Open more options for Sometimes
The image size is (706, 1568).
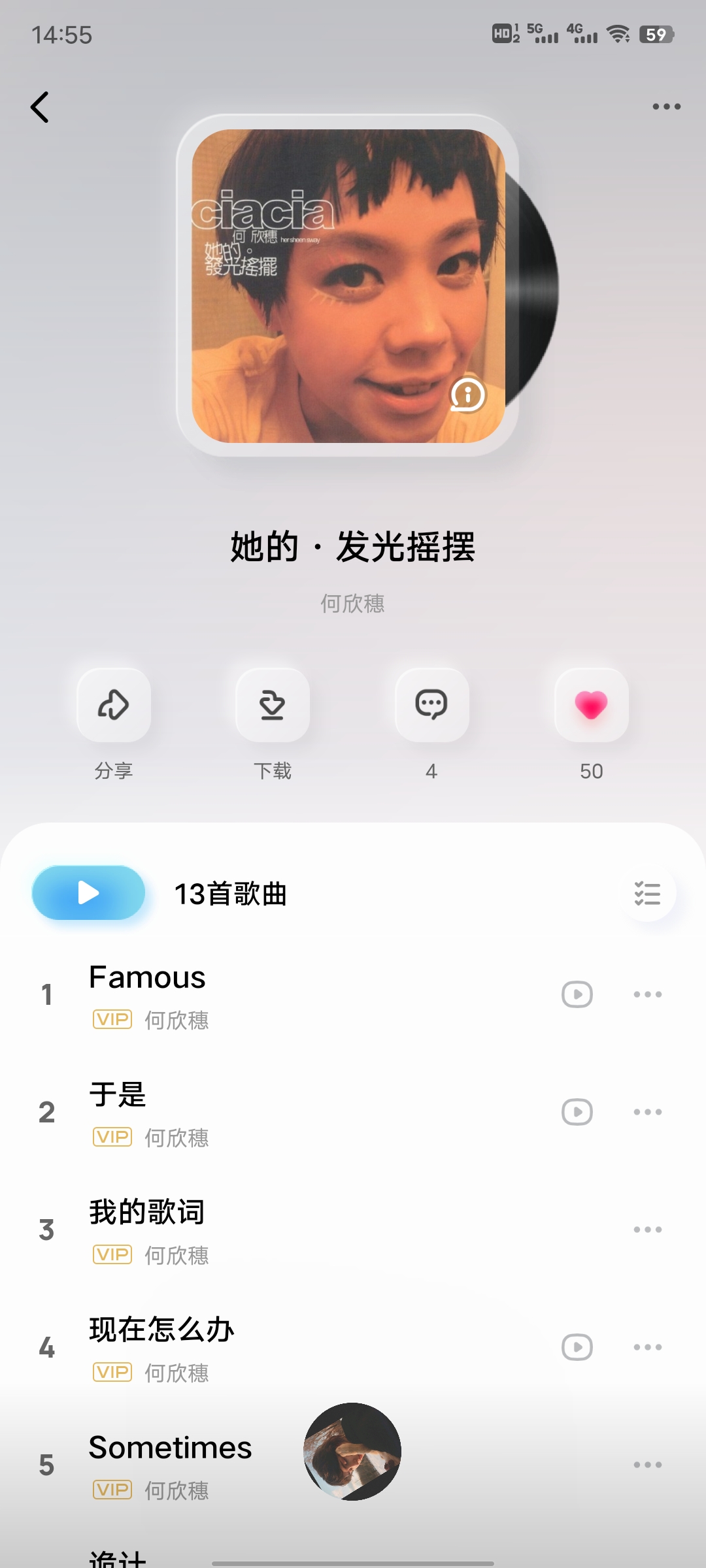[647, 1465]
